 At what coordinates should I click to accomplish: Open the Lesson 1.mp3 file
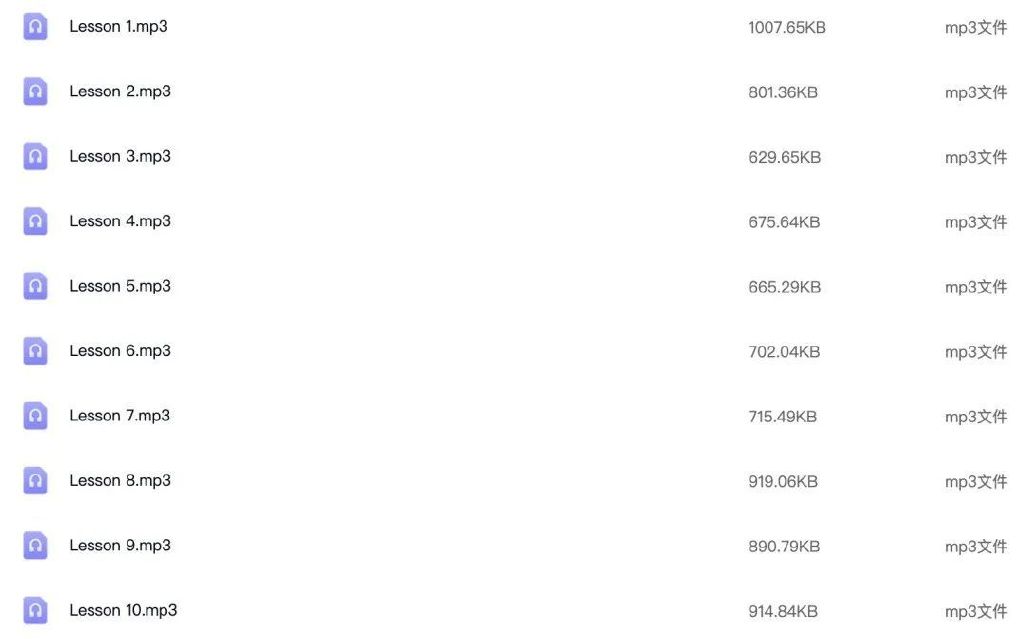(118, 27)
